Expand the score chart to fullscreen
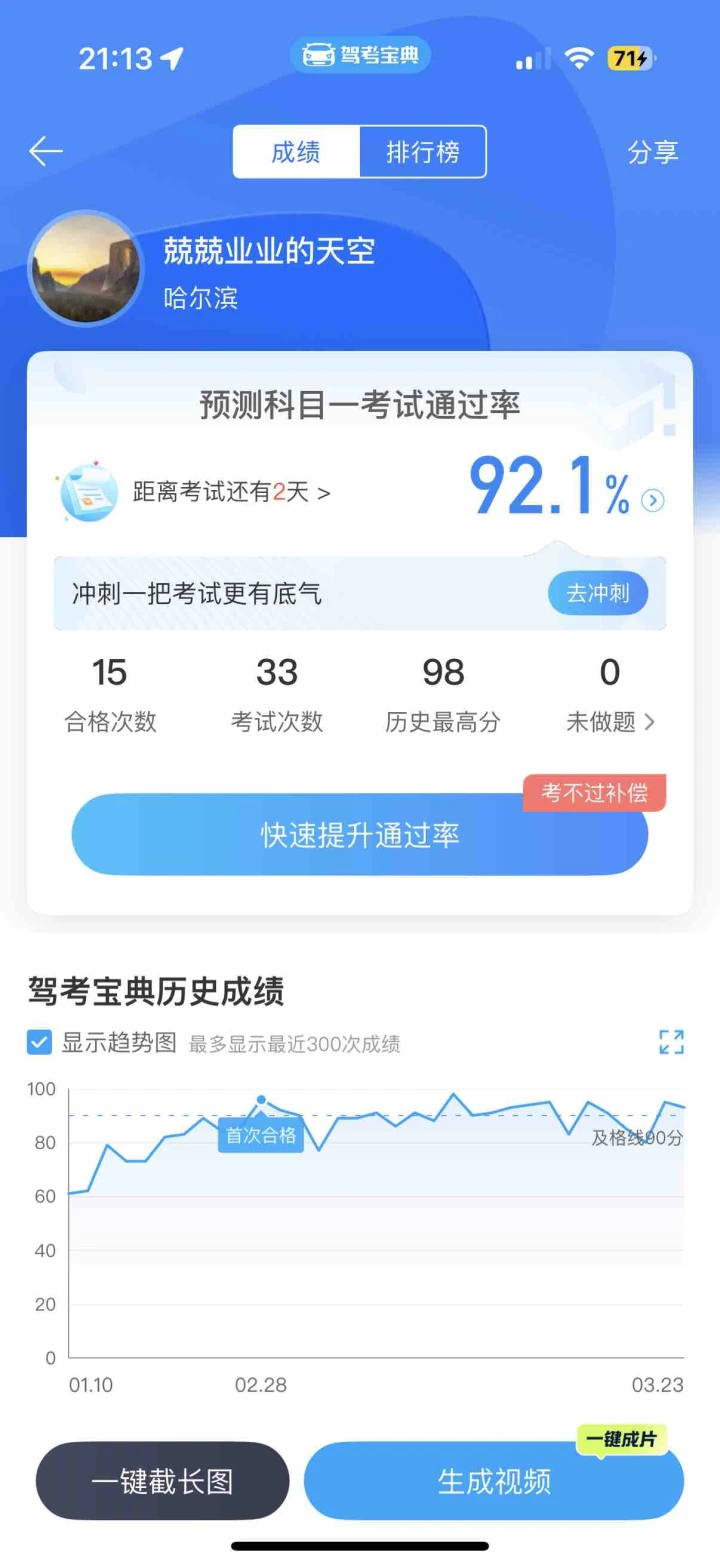The width and height of the screenshot is (720, 1565). (x=671, y=1042)
